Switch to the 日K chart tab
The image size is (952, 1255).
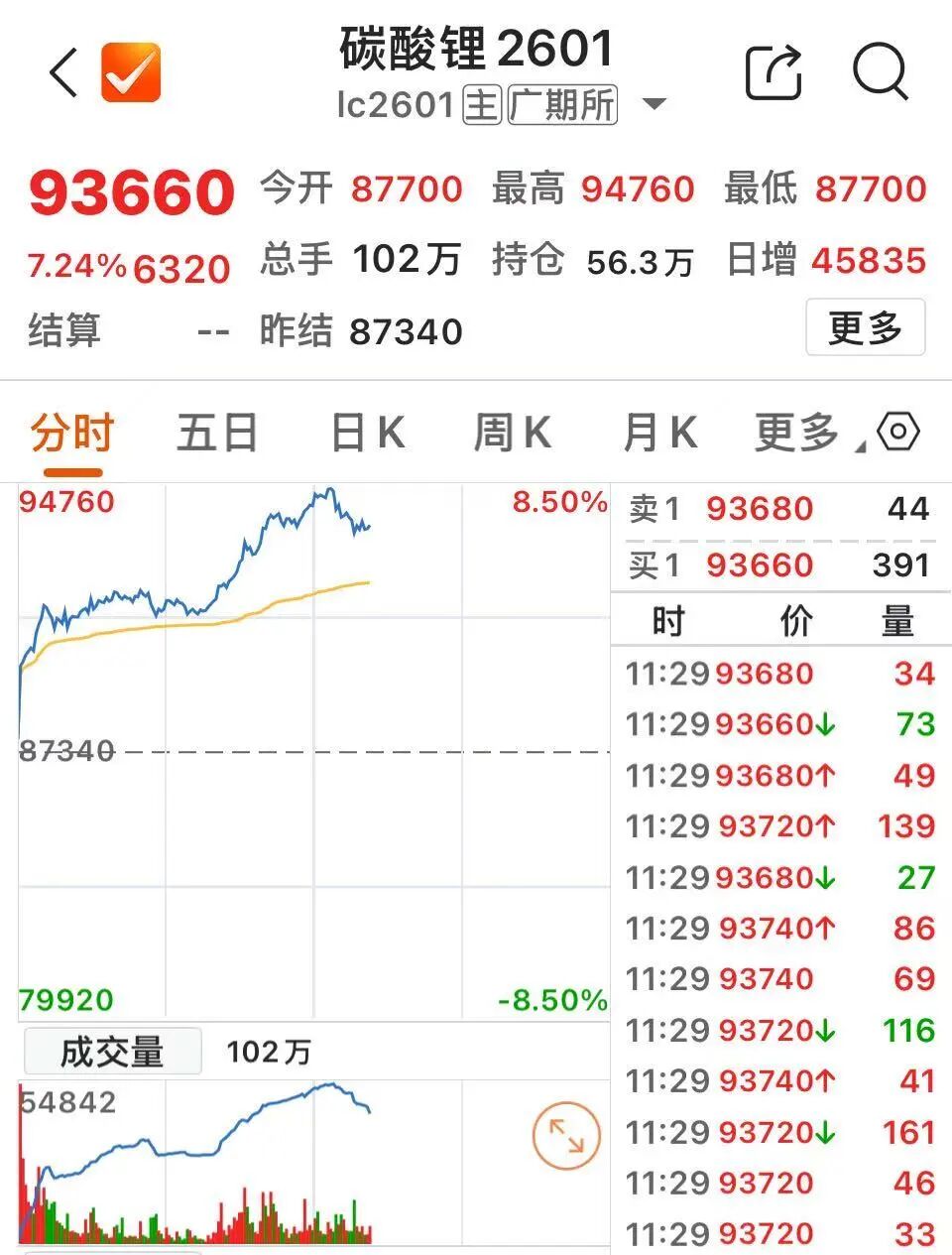366,434
